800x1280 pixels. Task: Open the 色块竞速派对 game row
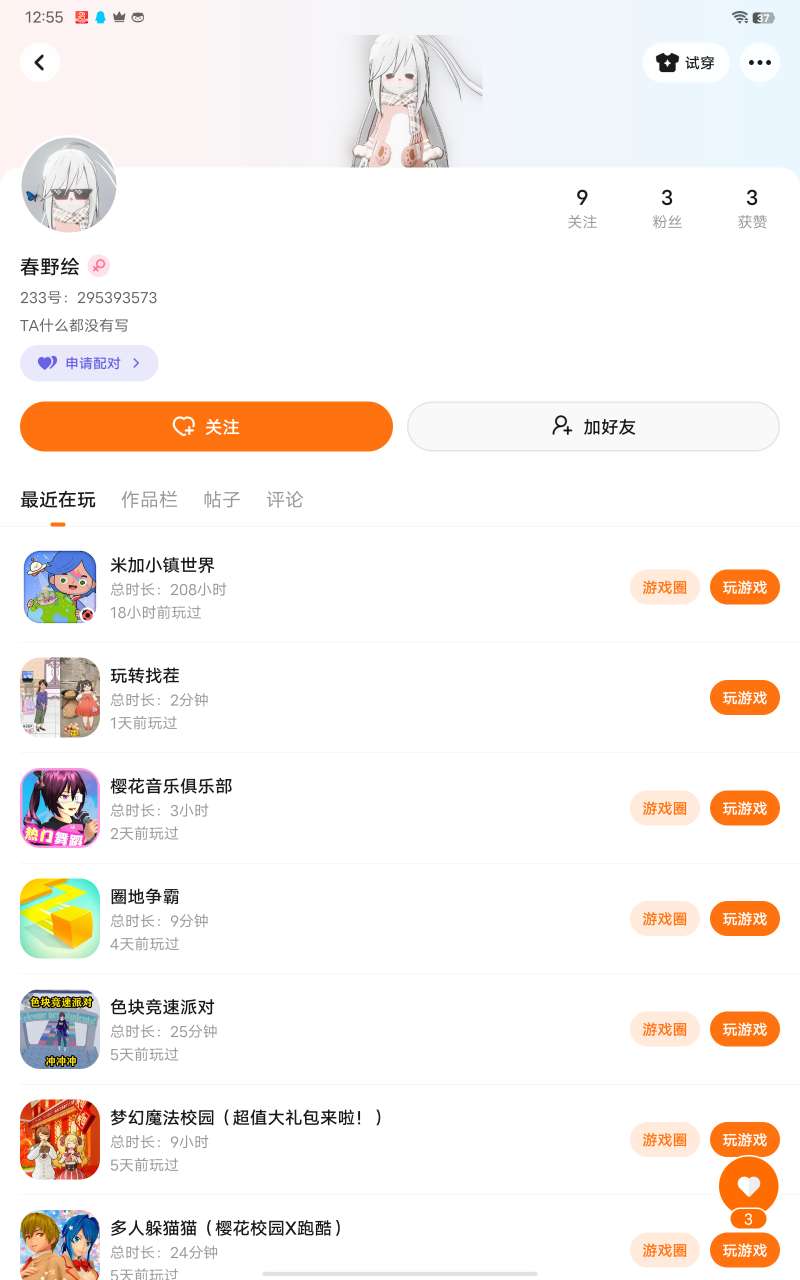300,1029
